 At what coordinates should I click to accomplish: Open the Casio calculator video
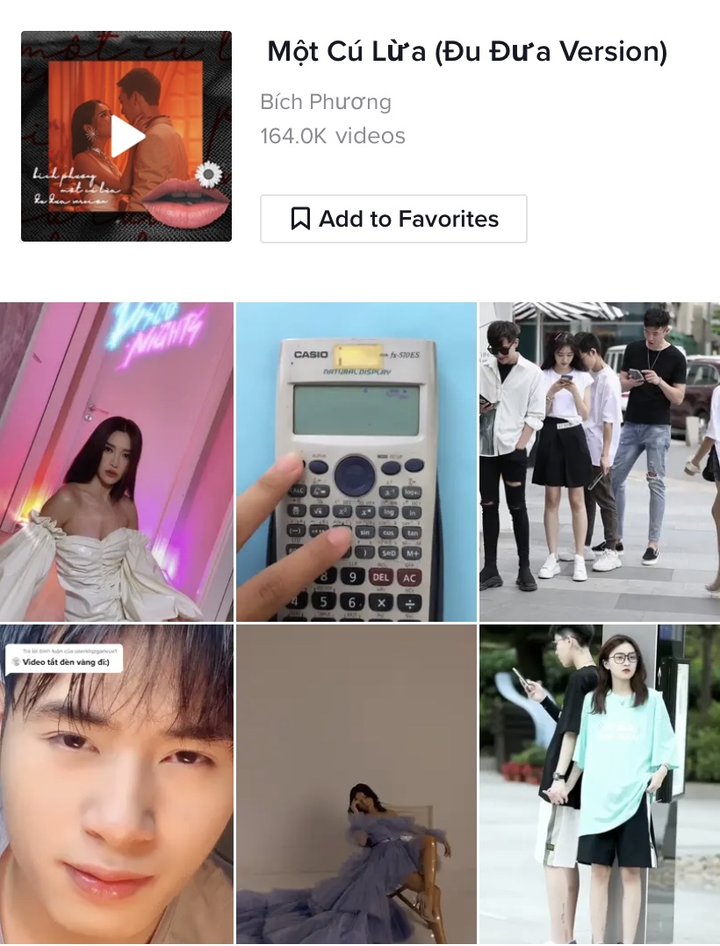pos(358,460)
